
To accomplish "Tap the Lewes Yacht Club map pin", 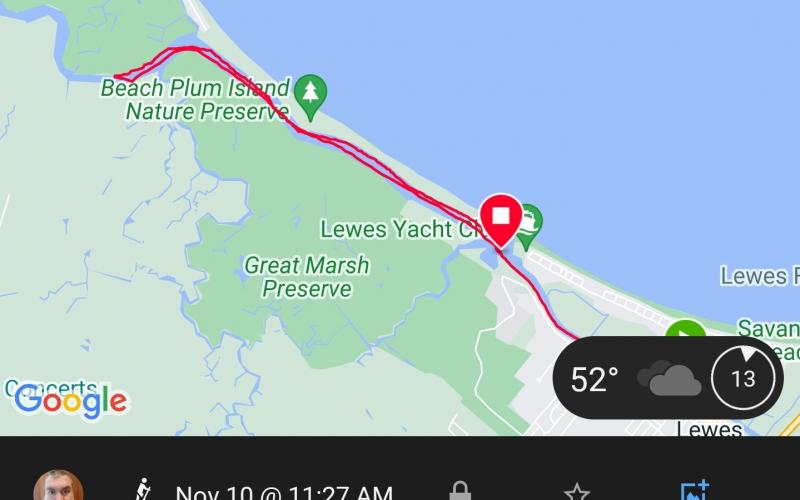I will click(529, 219).
